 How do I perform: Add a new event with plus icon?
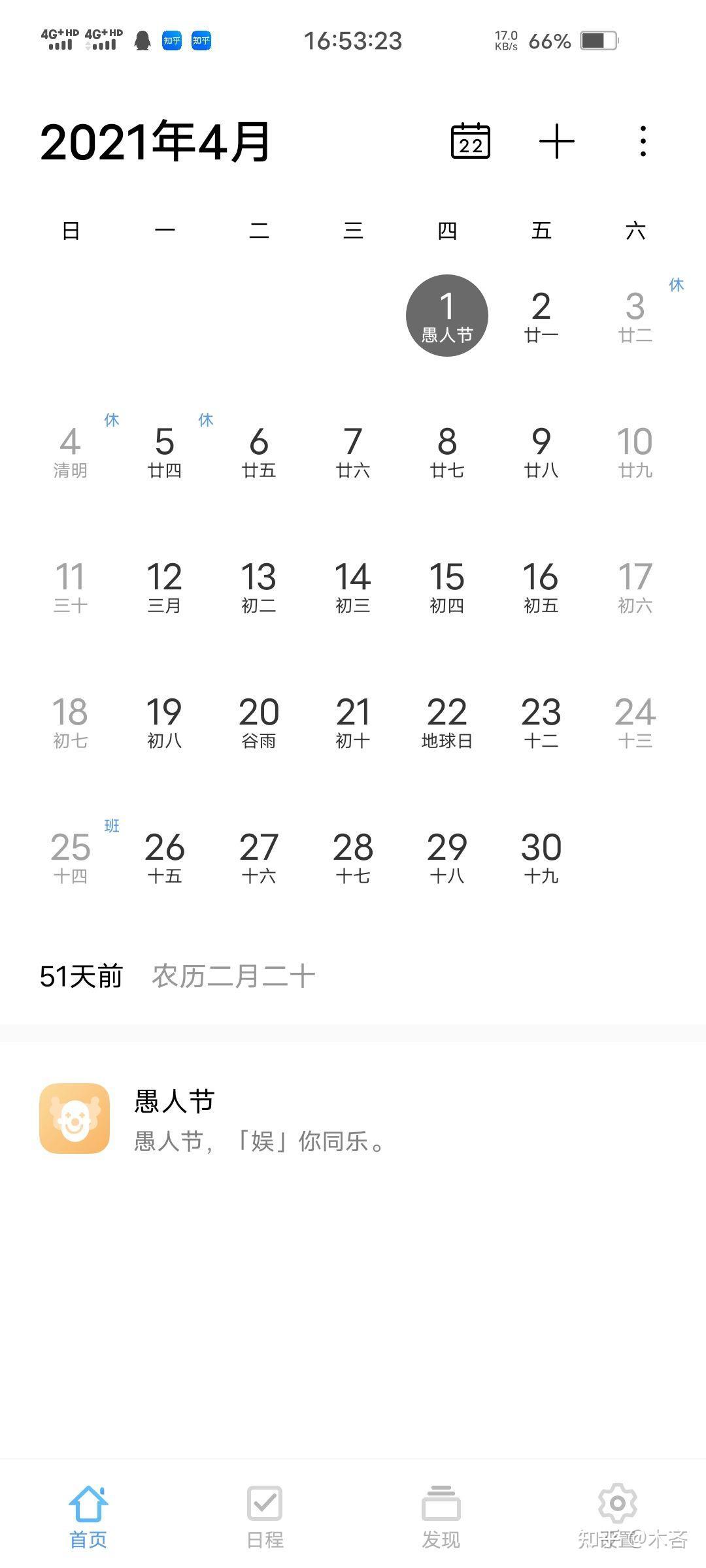[x=557, y=141]
